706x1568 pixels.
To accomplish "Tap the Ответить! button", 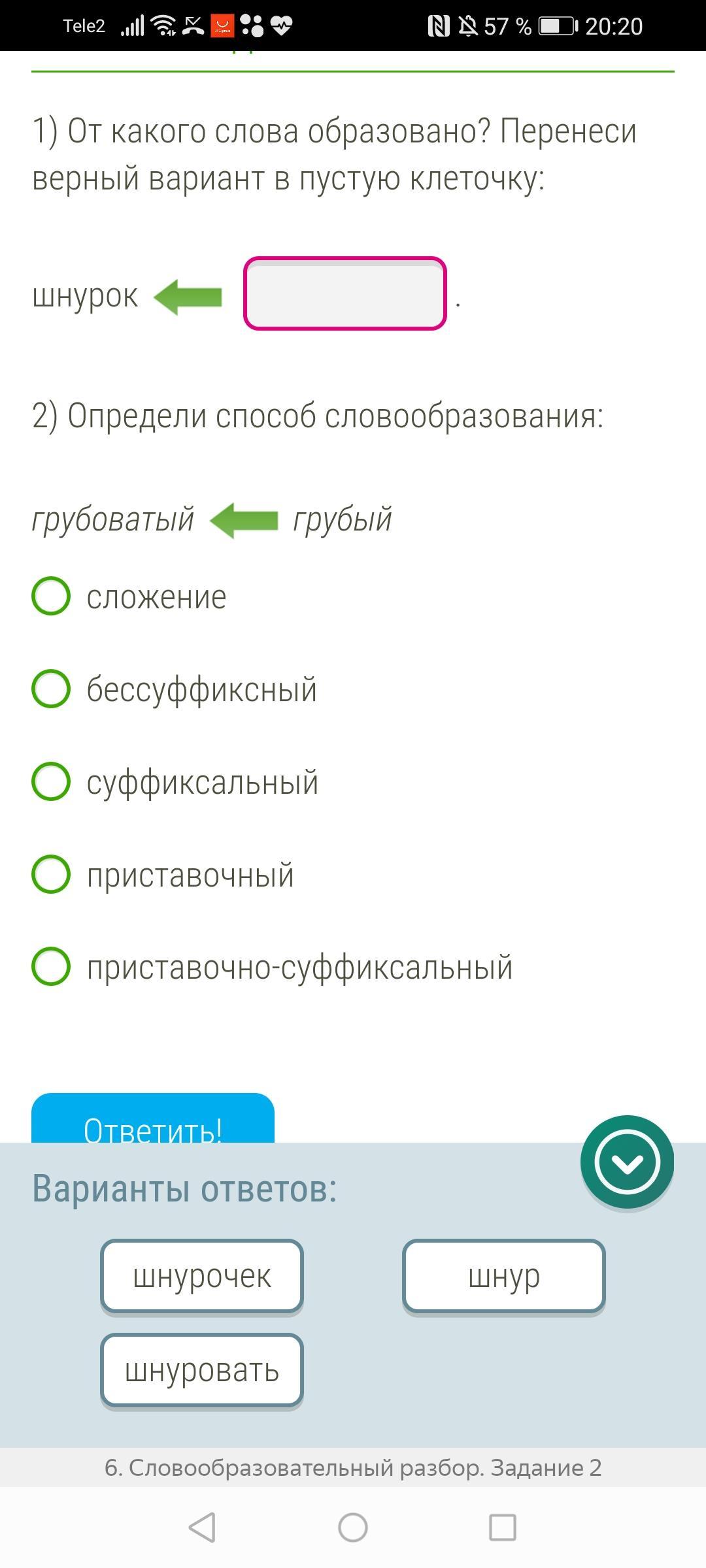I will point(153,1119).
